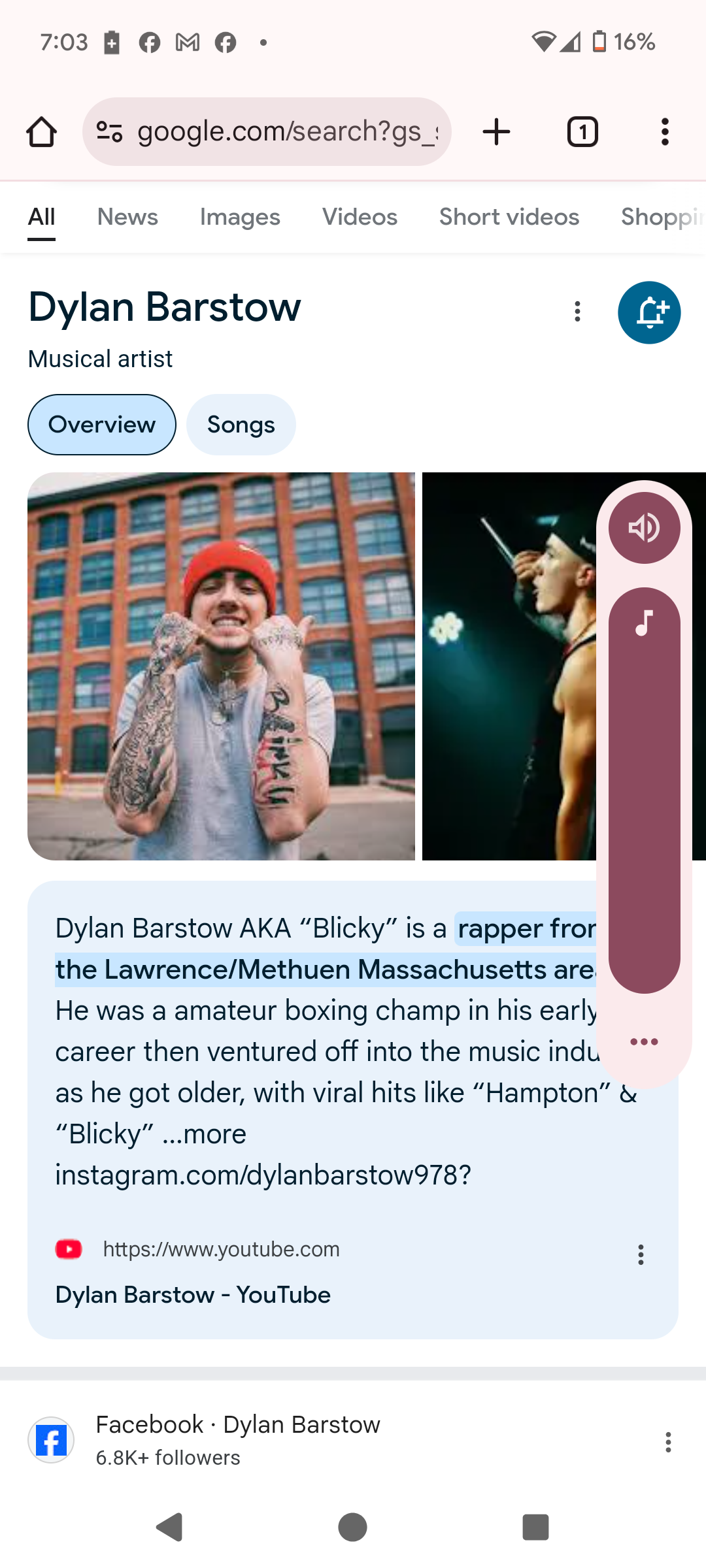The height and width of the screenshot is (1568, 706).
Task: Adjust the media volume slider
Action: [645, 791]
